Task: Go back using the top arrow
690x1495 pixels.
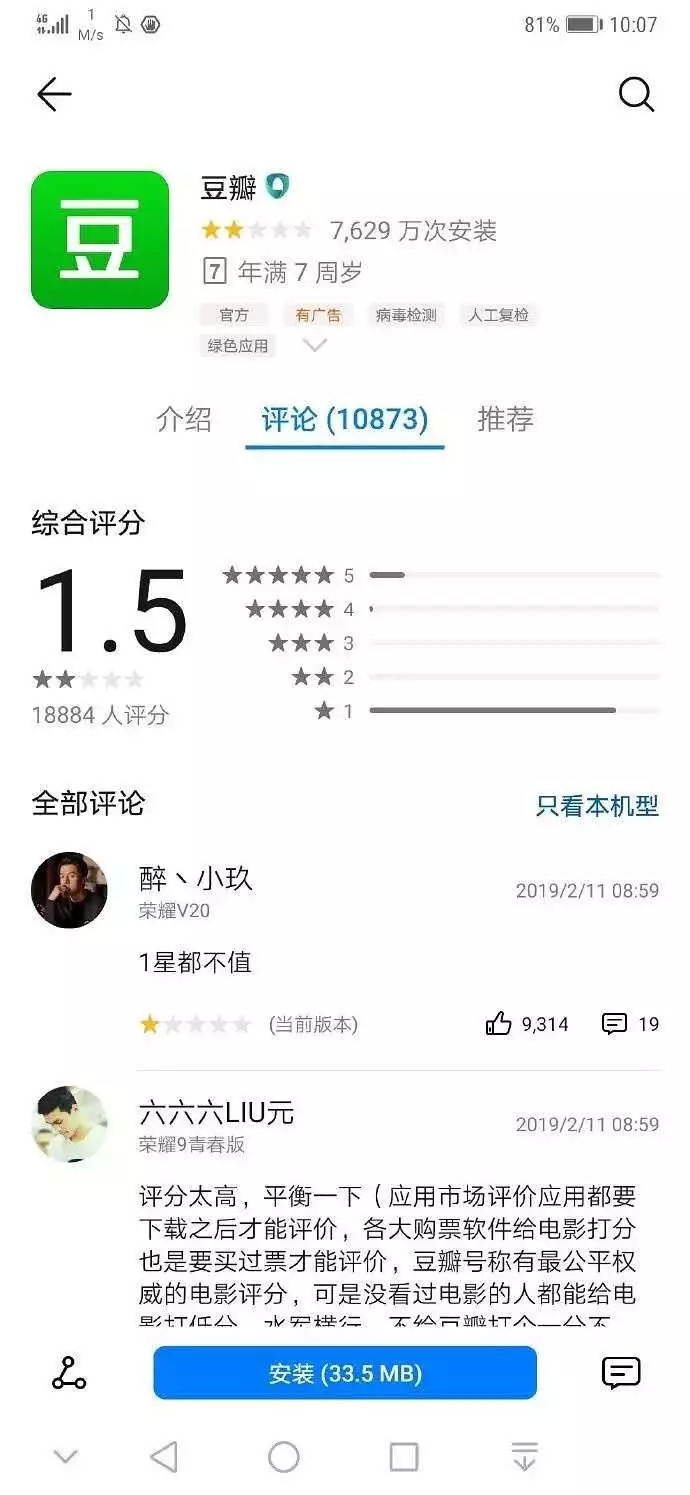Action: pos(54,94)
